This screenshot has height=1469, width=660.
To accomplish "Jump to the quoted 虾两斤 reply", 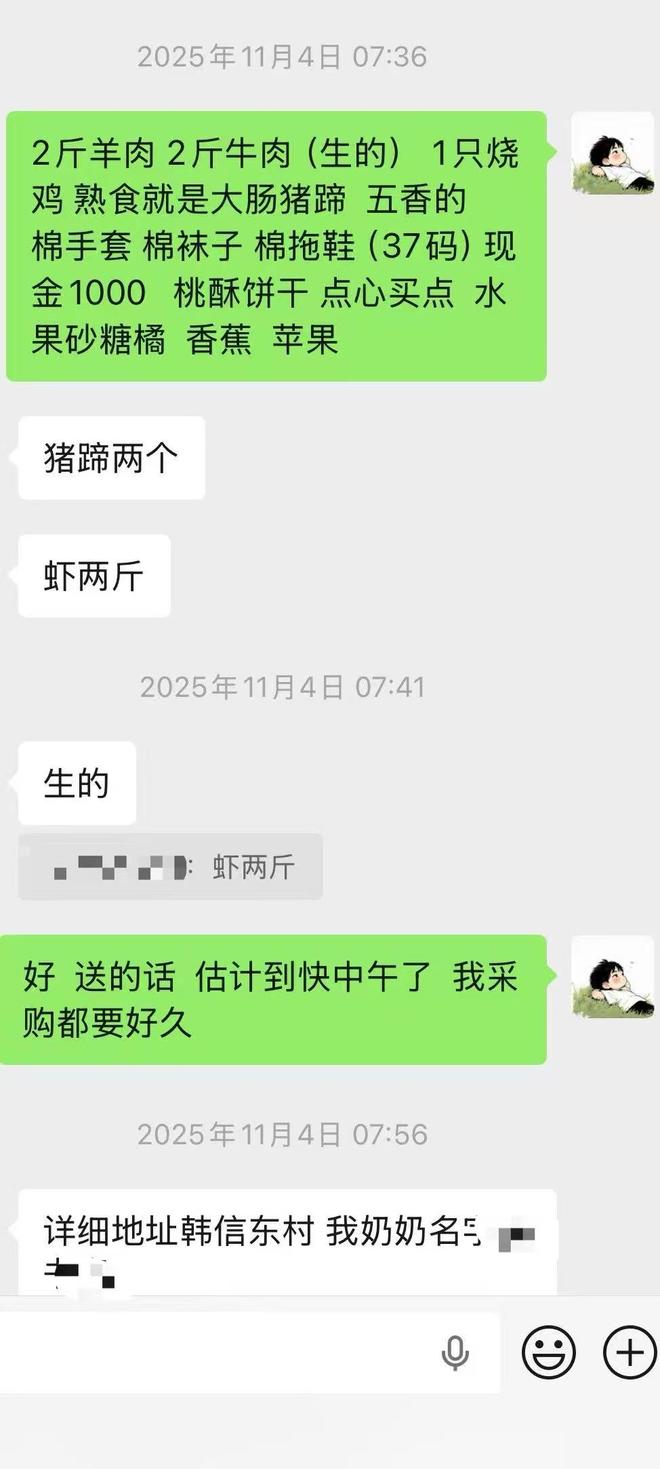I will click(x=171, y=867).
